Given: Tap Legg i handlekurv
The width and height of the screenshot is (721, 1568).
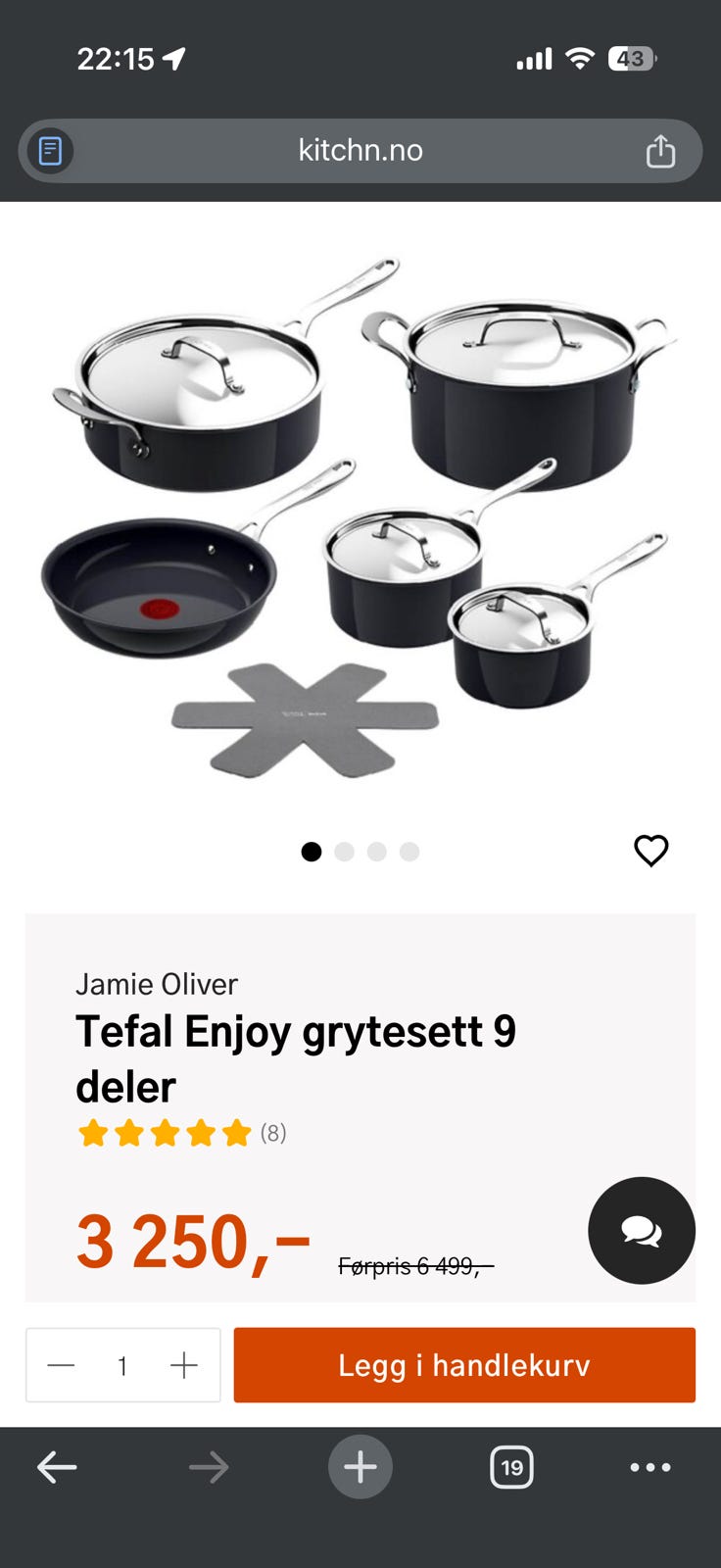Looking at the screenshot, I should pyautogui.click(x=464, y=1365).
